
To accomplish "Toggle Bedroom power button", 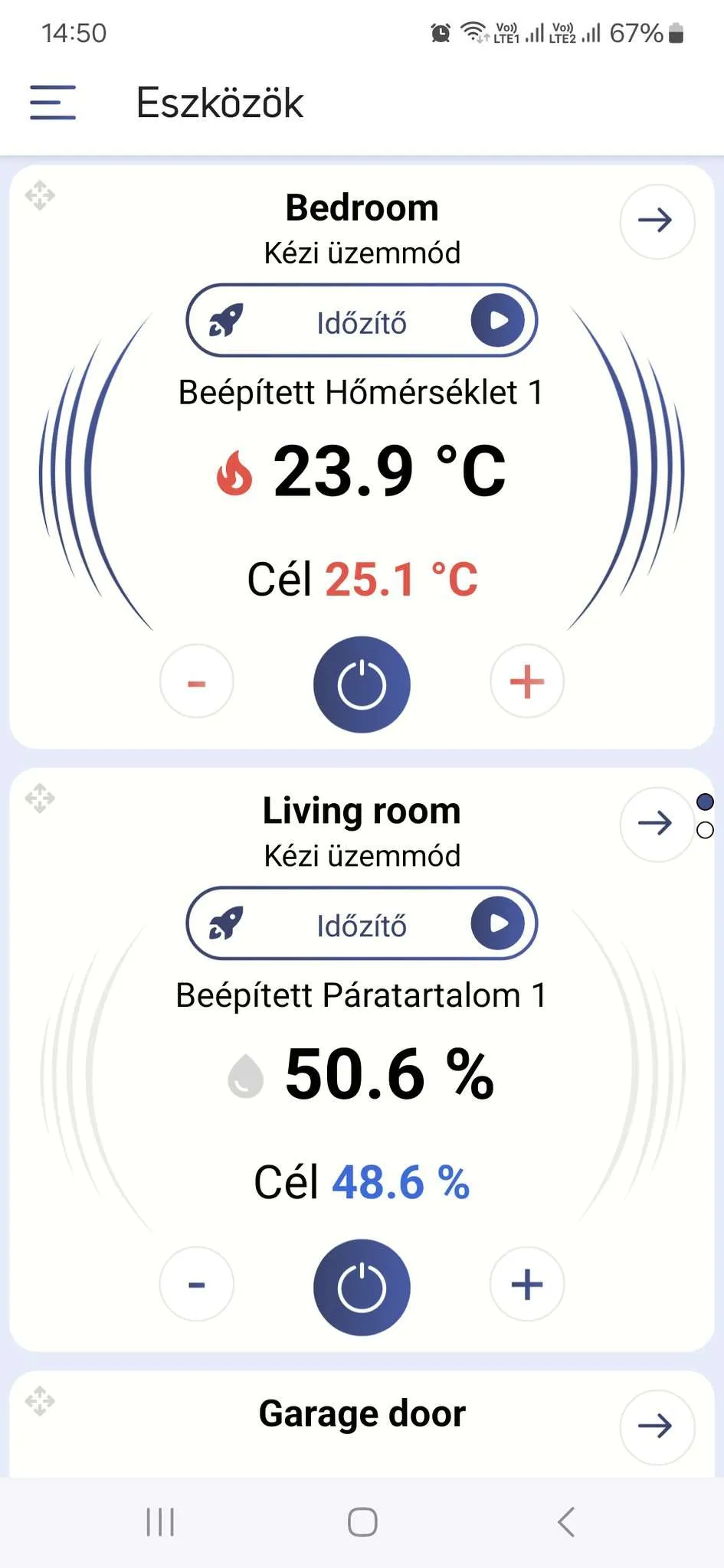I will coord(362,684).
